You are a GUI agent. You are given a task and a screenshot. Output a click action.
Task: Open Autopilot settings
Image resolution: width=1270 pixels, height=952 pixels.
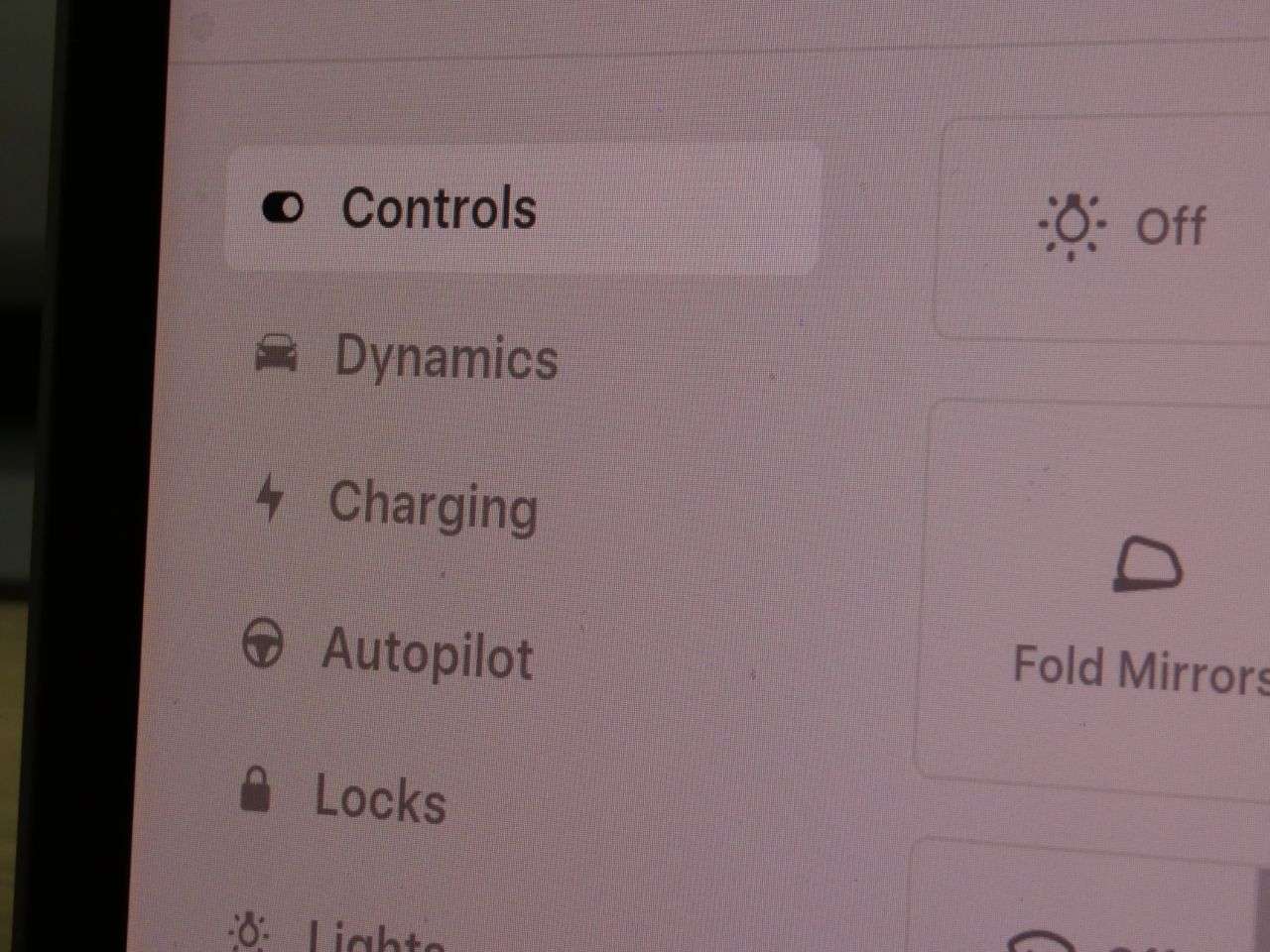coord(427,653)
